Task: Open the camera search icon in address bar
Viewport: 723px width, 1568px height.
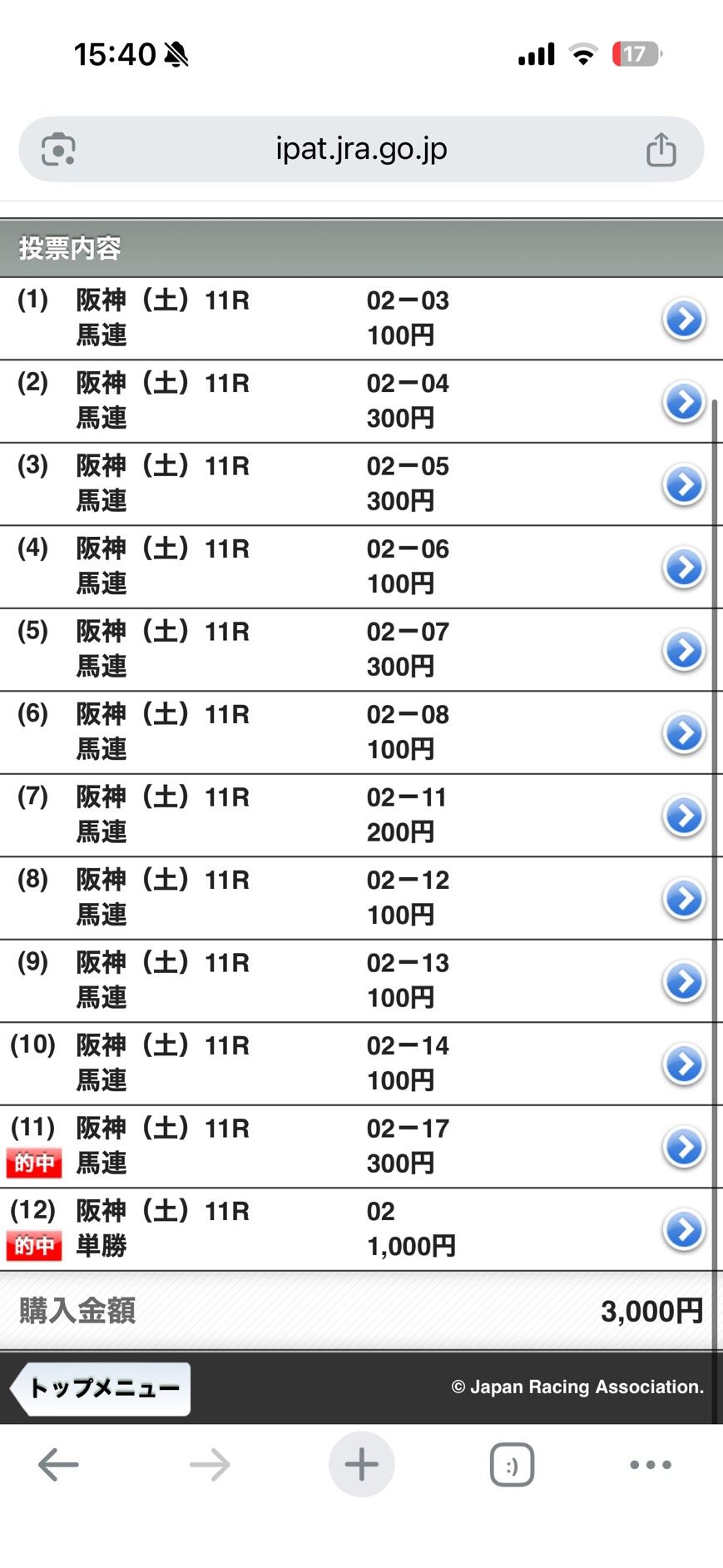Action: click(58, 150)
